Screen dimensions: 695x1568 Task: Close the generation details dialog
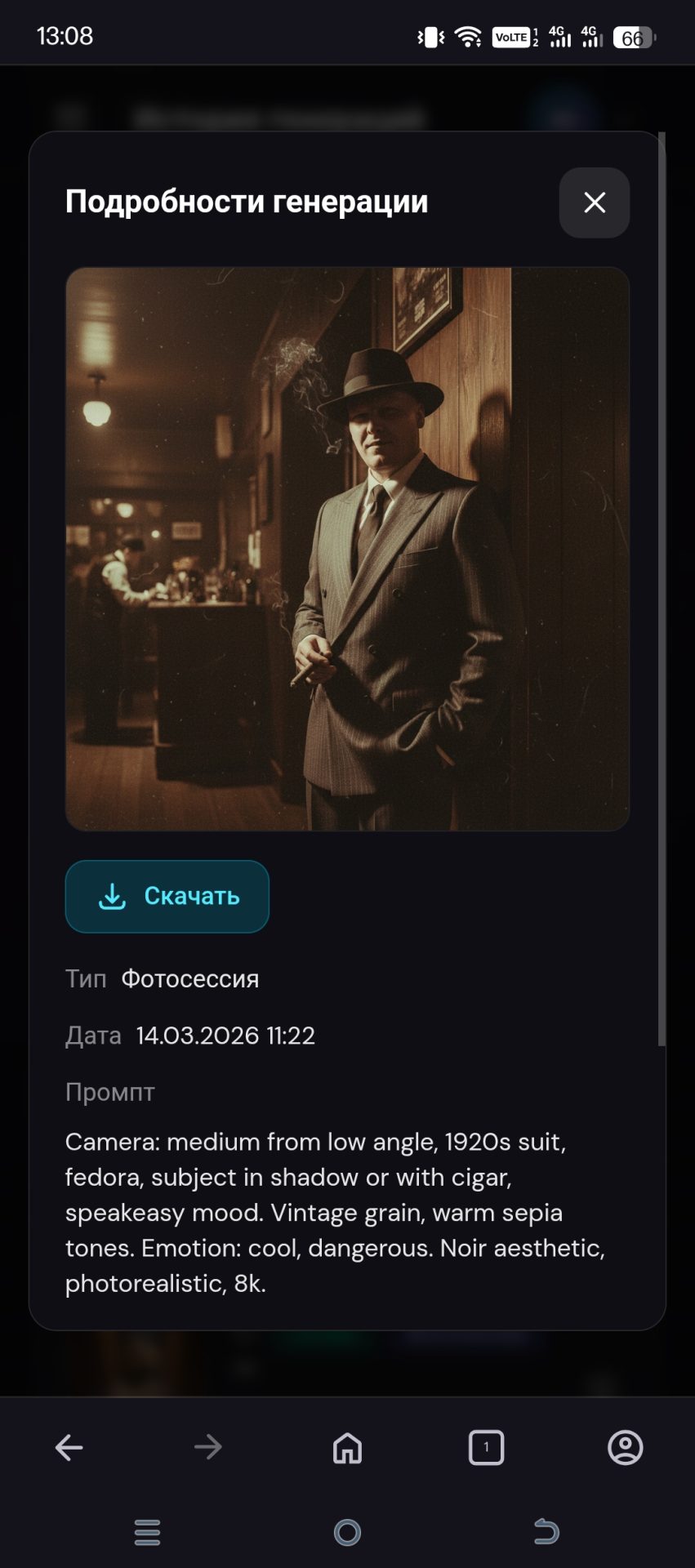click(x=594, y=203)
